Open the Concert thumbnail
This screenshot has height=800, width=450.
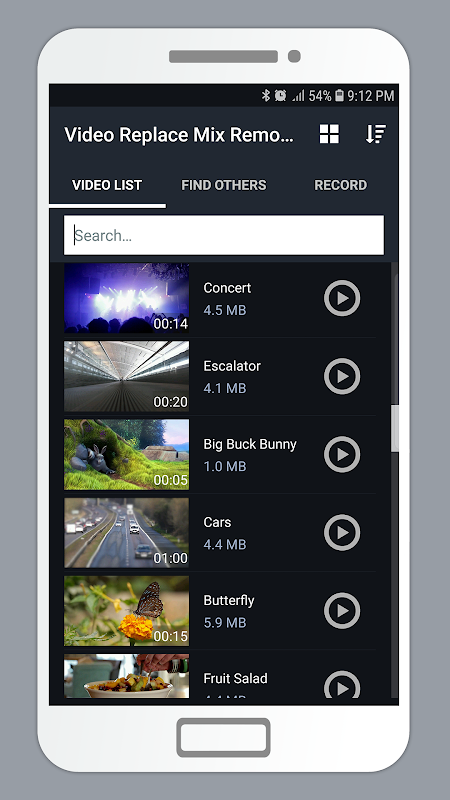click(127, 298)
